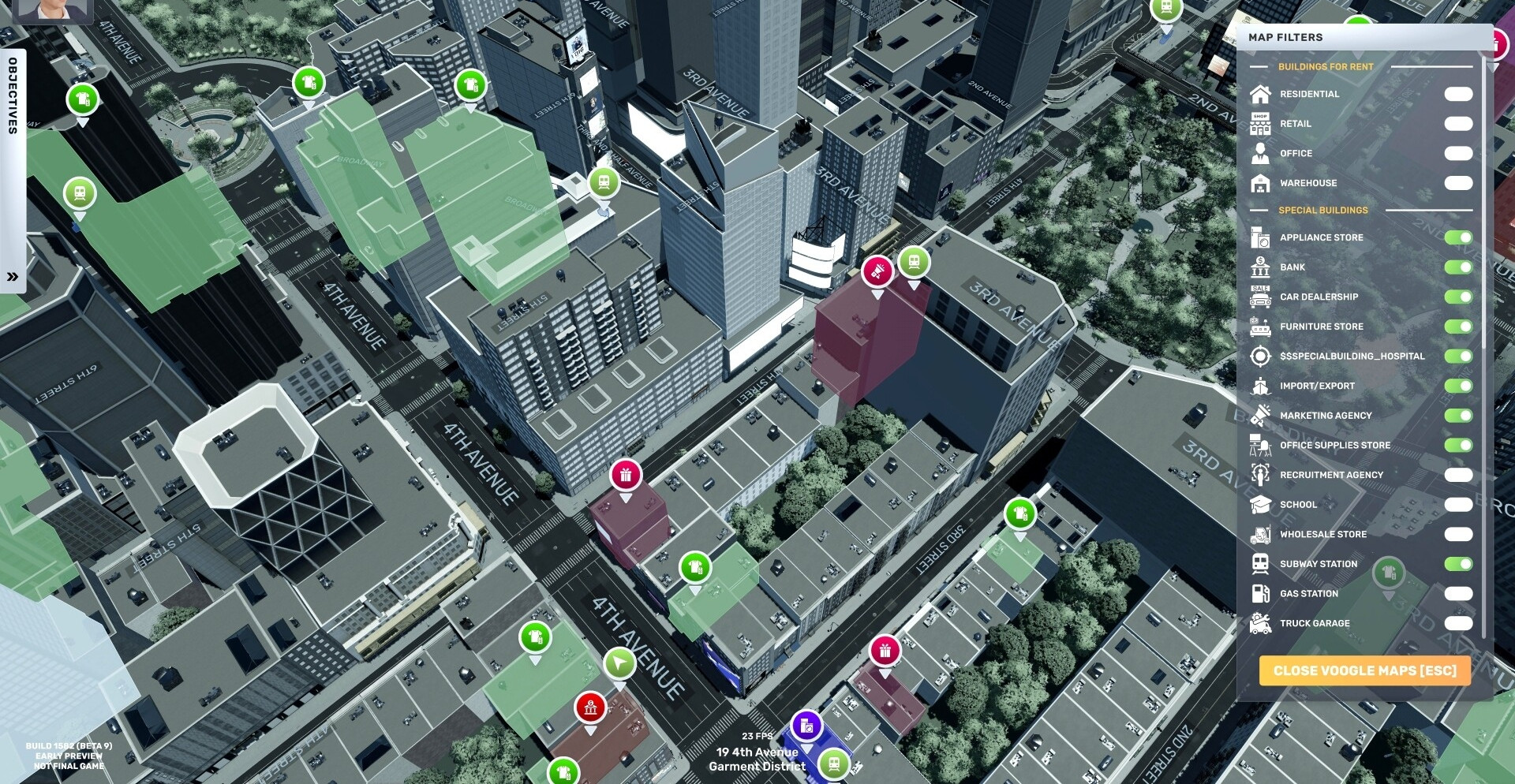Screen dimensions: 1515x784
Task: Turn on the School filter
Action: tap(1457, 505)
